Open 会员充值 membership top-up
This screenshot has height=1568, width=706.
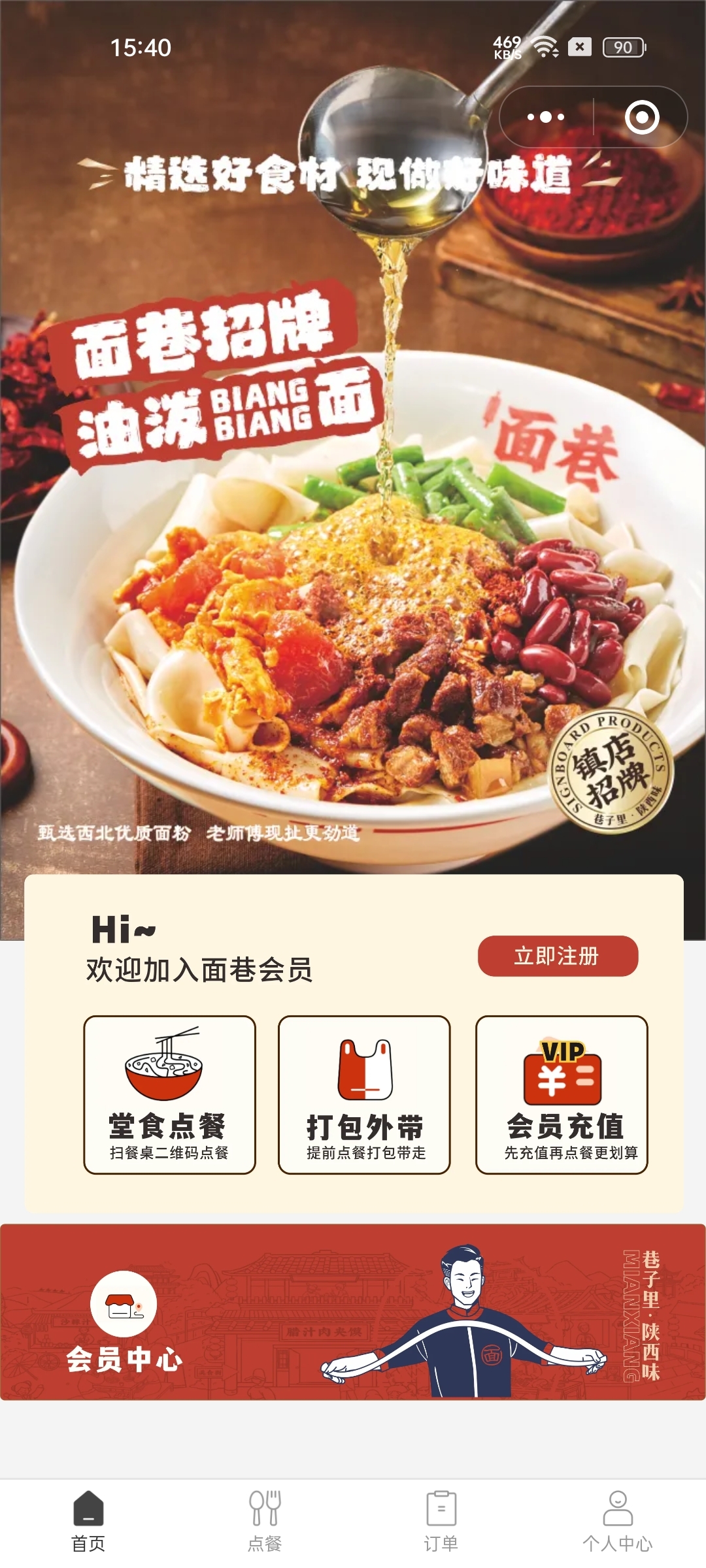pyautogui.click(x=562, y=1094)
